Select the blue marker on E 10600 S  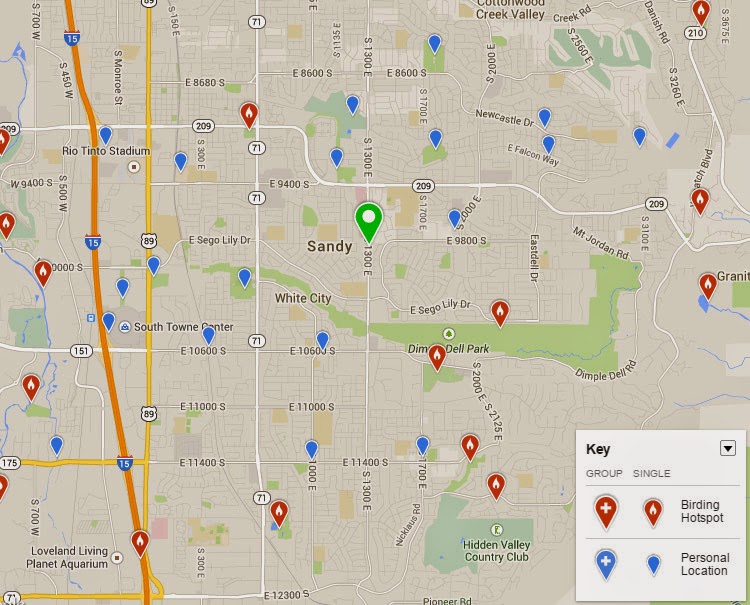point(322,340)
